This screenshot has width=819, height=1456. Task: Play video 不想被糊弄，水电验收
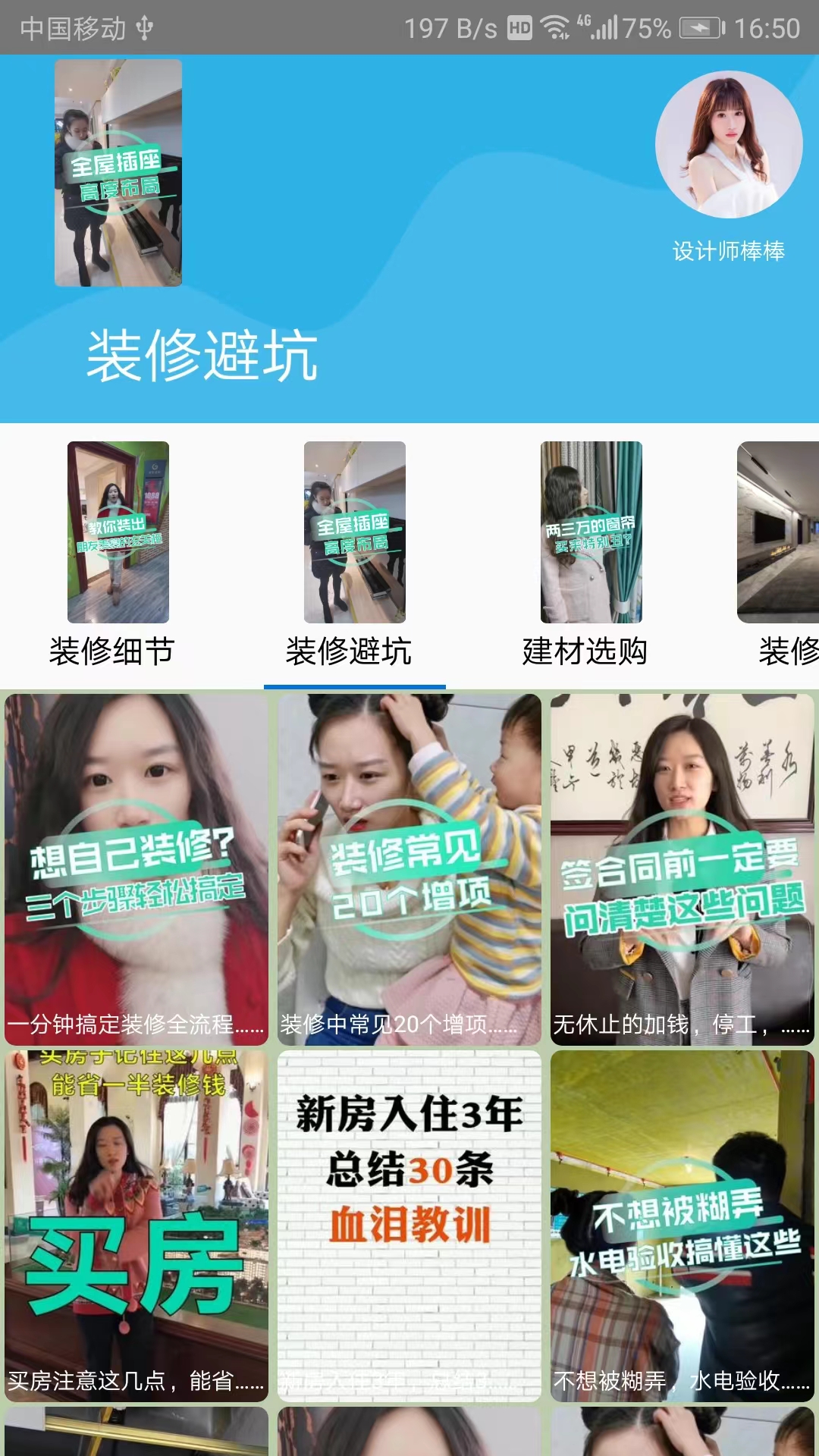point(682,1225)
